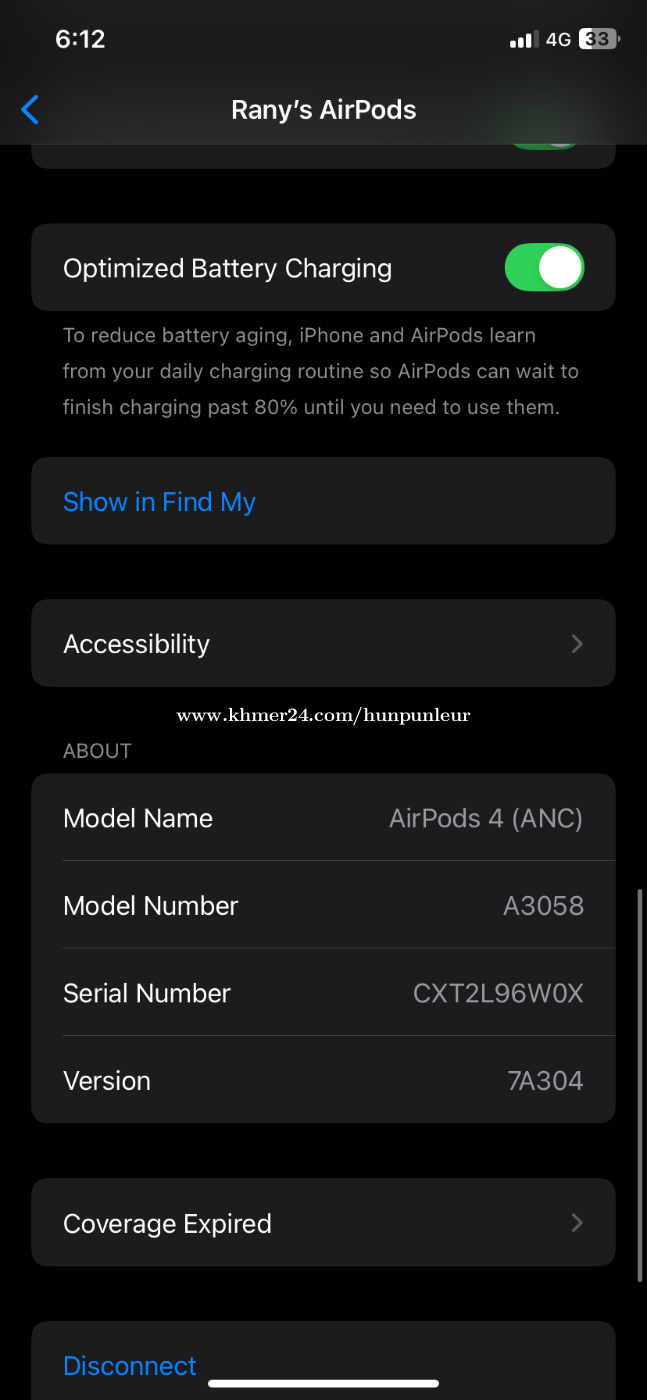Open Accessibility settings
Image resolution: width=647 pixels, height=1400 pixels.
[323, 644]
